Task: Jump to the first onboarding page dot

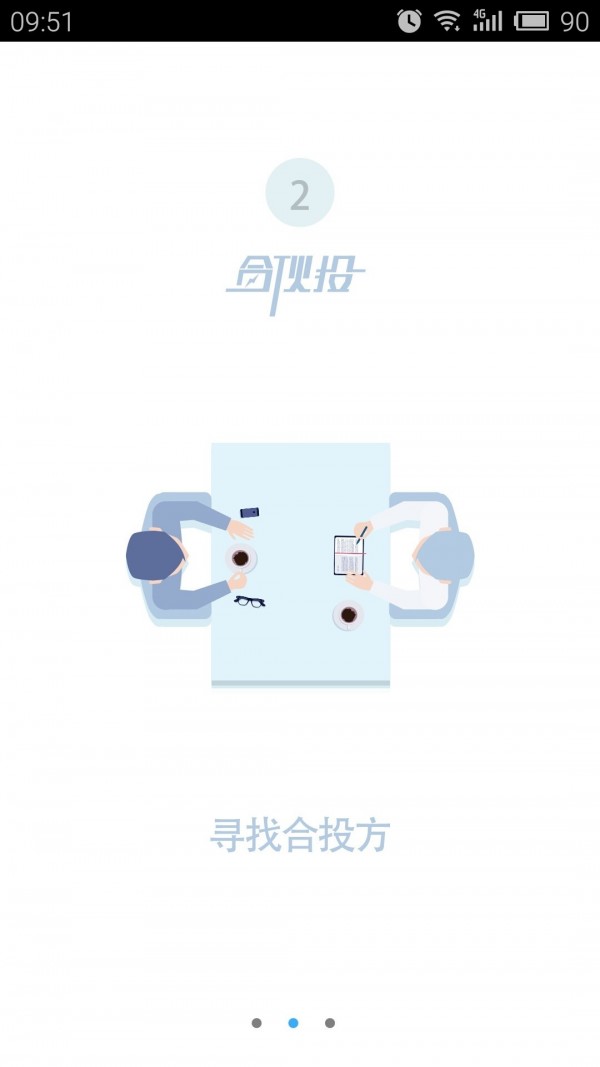Action: (x=257, y=1023)
